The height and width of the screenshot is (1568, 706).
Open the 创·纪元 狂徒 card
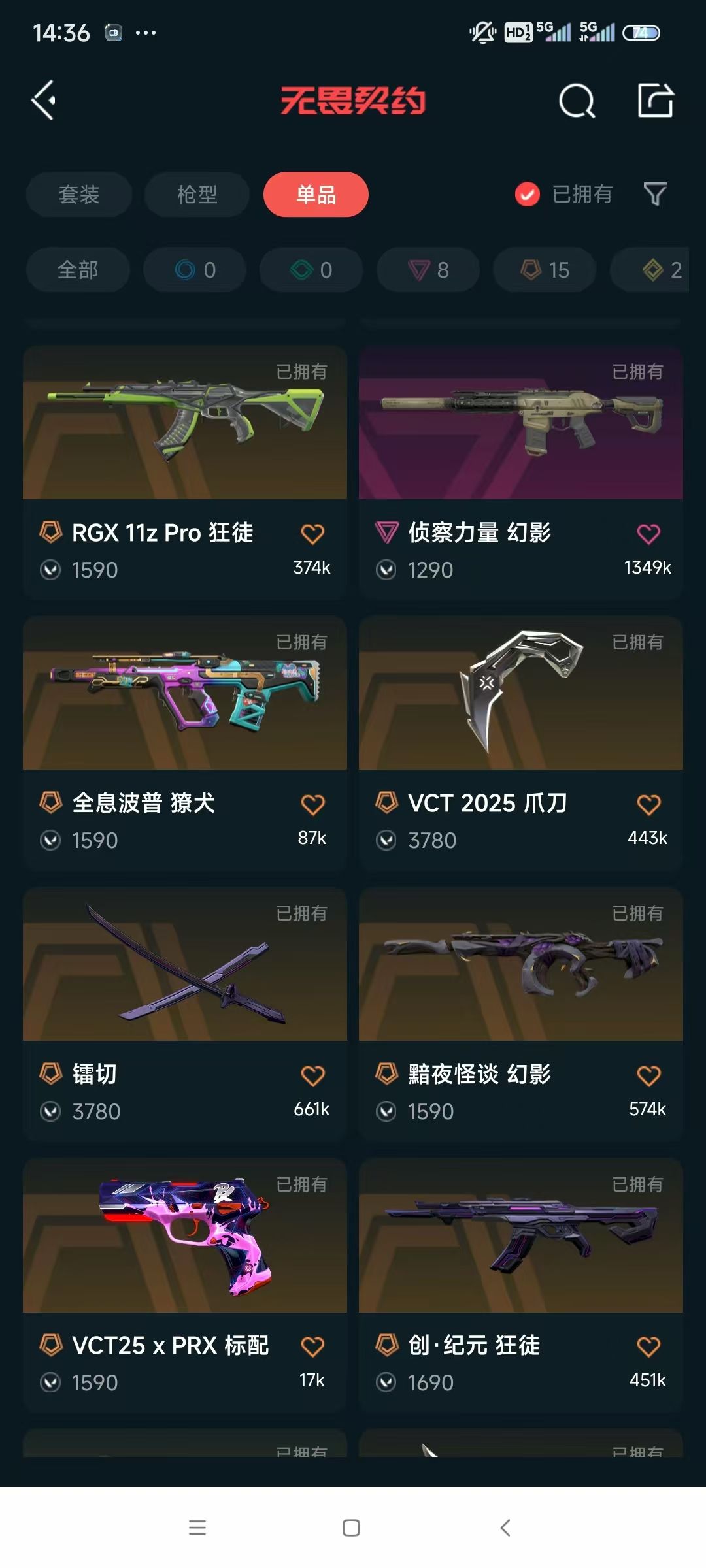pos(521,1236)
